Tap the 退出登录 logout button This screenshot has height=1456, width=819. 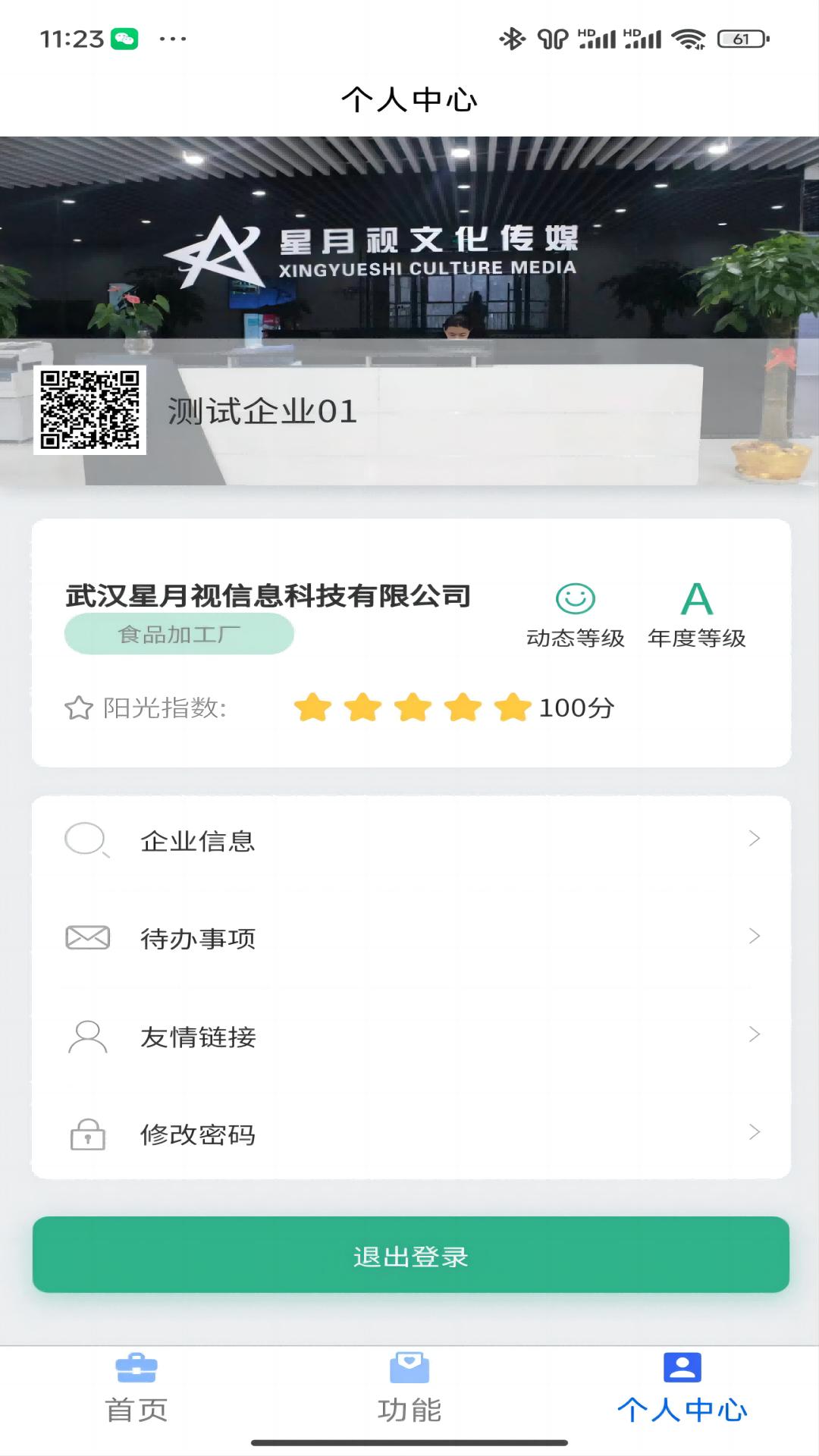point(409,1255)
